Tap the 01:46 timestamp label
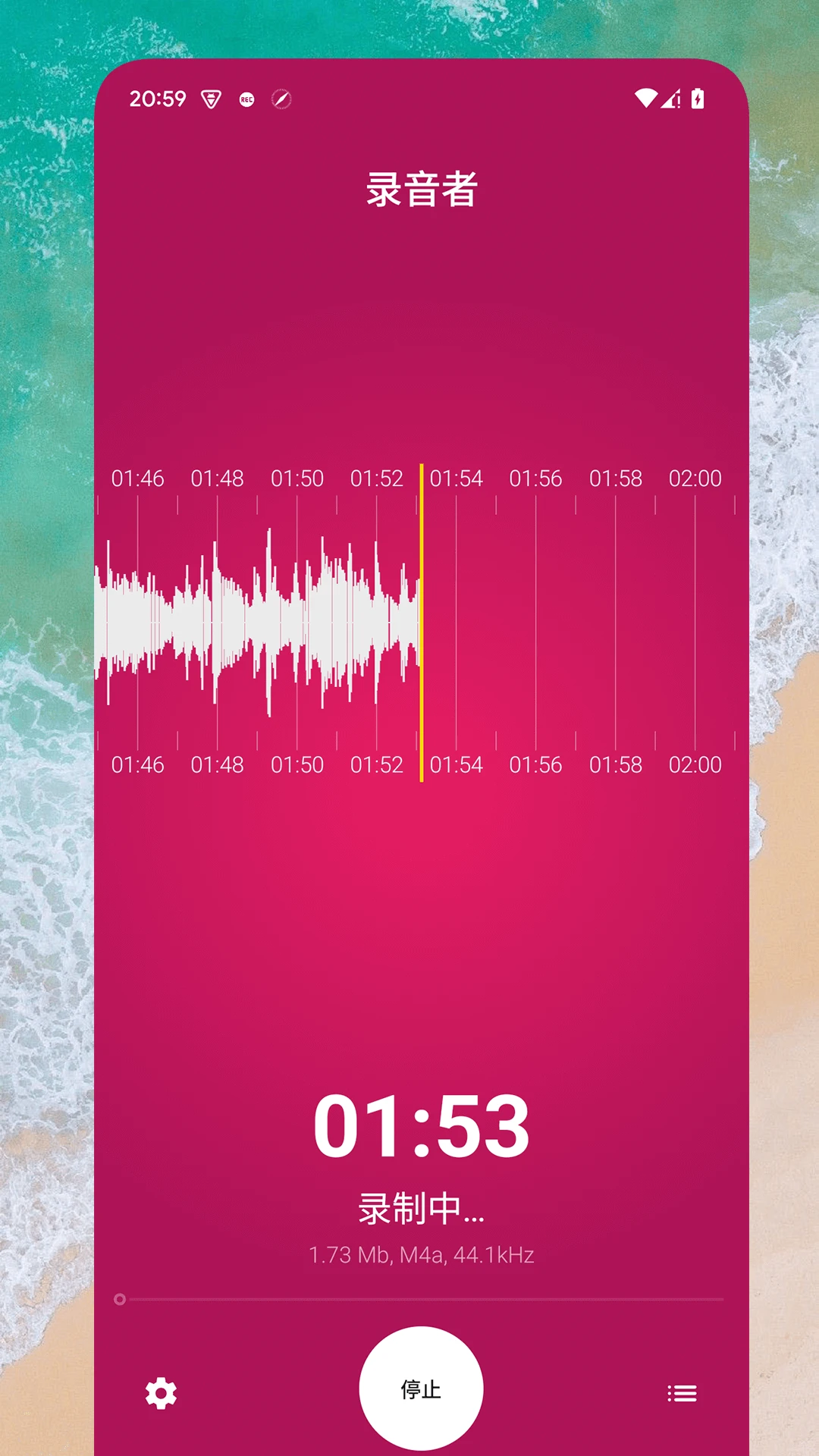Screen dimensions: 819x1456 pyautogui.click(x=137, y=479)
